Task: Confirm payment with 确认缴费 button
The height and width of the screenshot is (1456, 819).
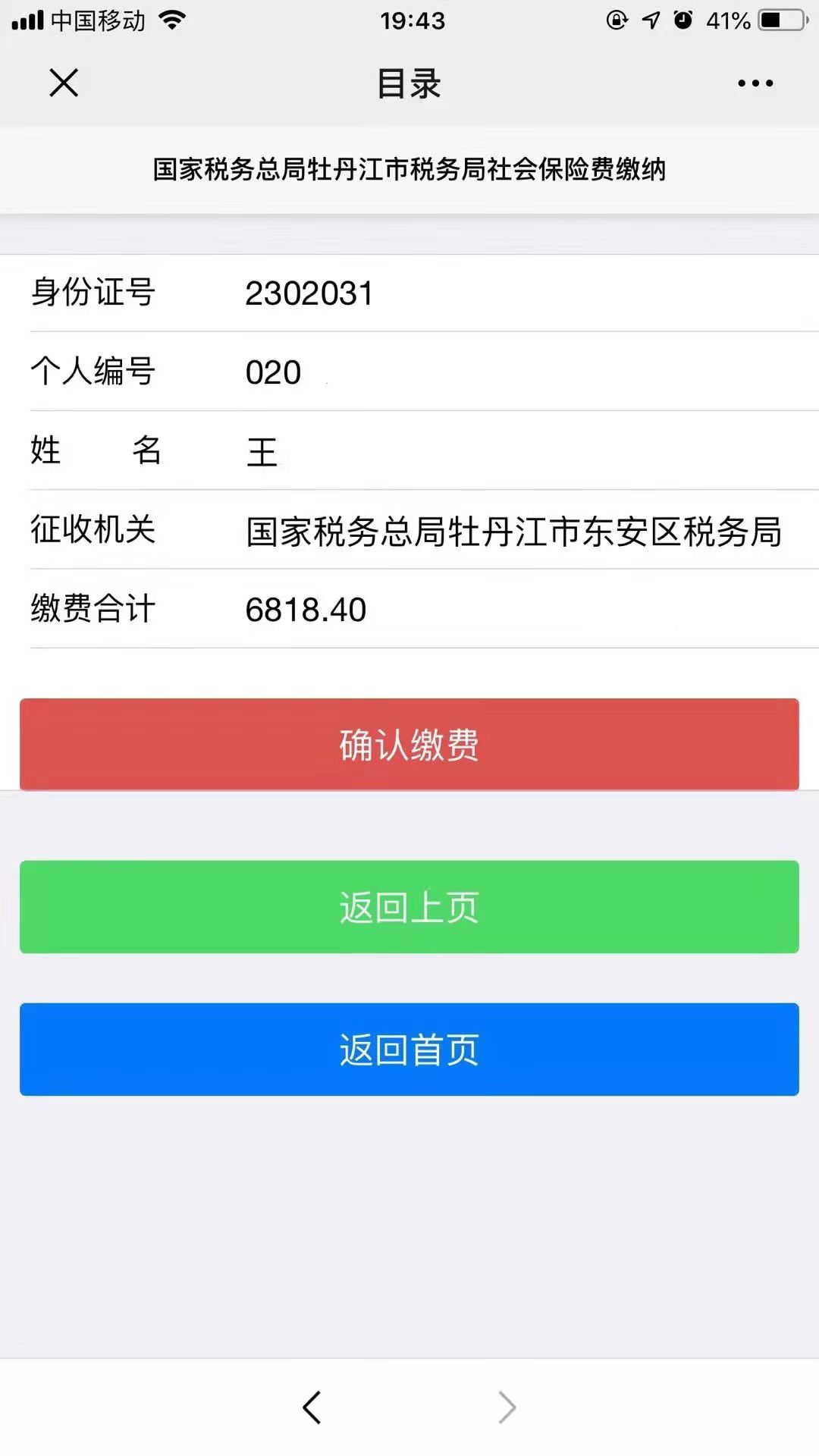Action: tap(409, 745)
